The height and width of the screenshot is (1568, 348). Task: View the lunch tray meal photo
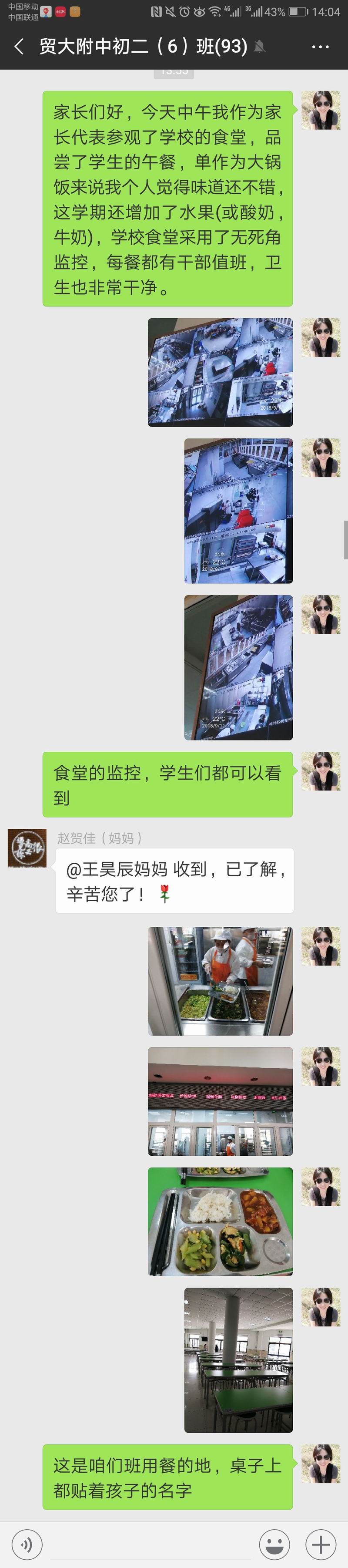point(220,1221)
